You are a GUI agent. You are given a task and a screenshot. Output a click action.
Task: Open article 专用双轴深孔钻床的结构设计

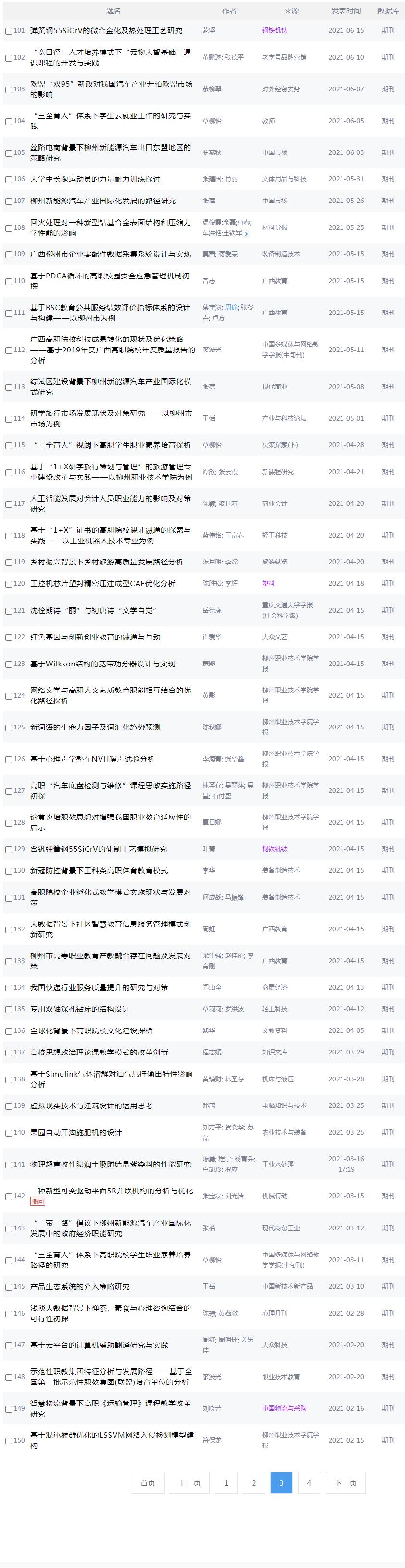coord(80,1009)
